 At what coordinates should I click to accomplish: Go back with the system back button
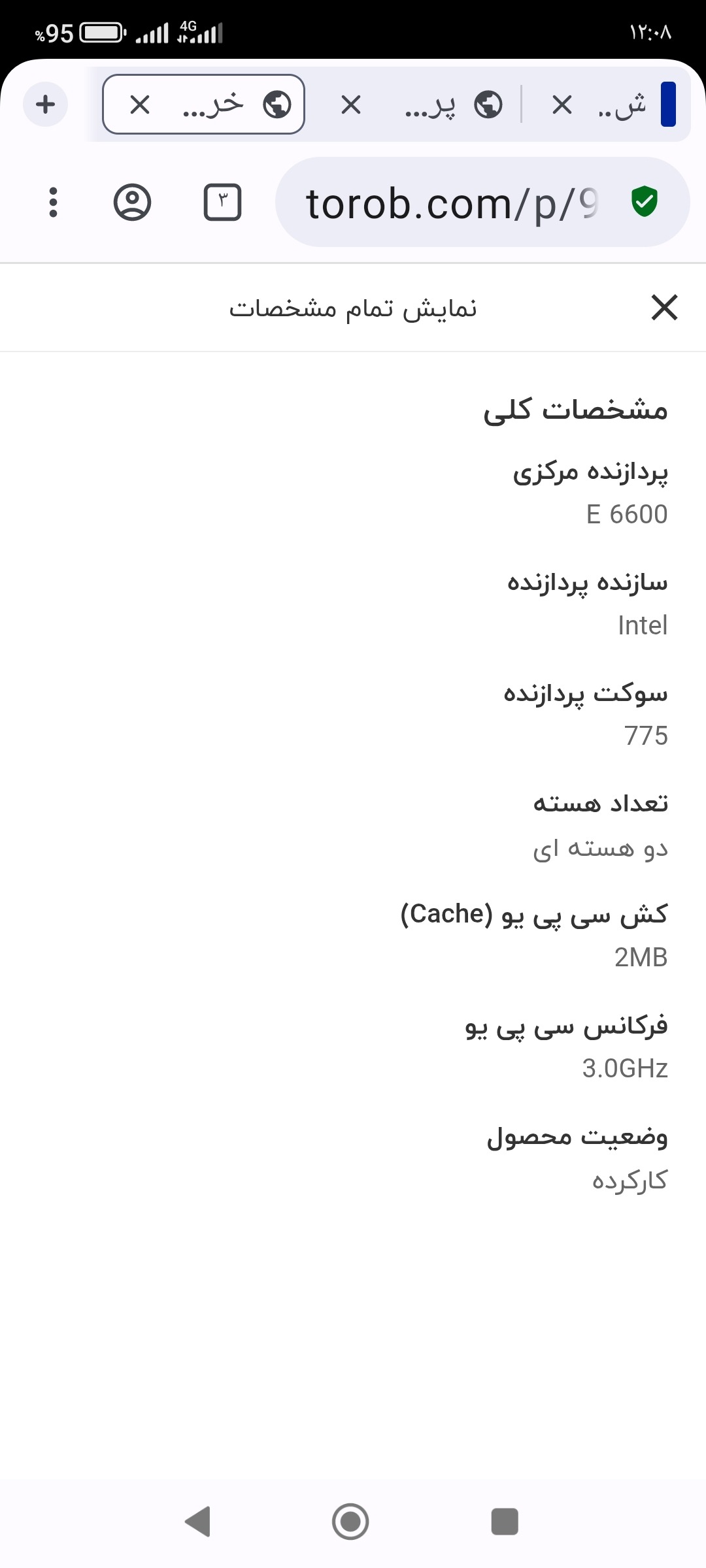tap(198, 1522)
